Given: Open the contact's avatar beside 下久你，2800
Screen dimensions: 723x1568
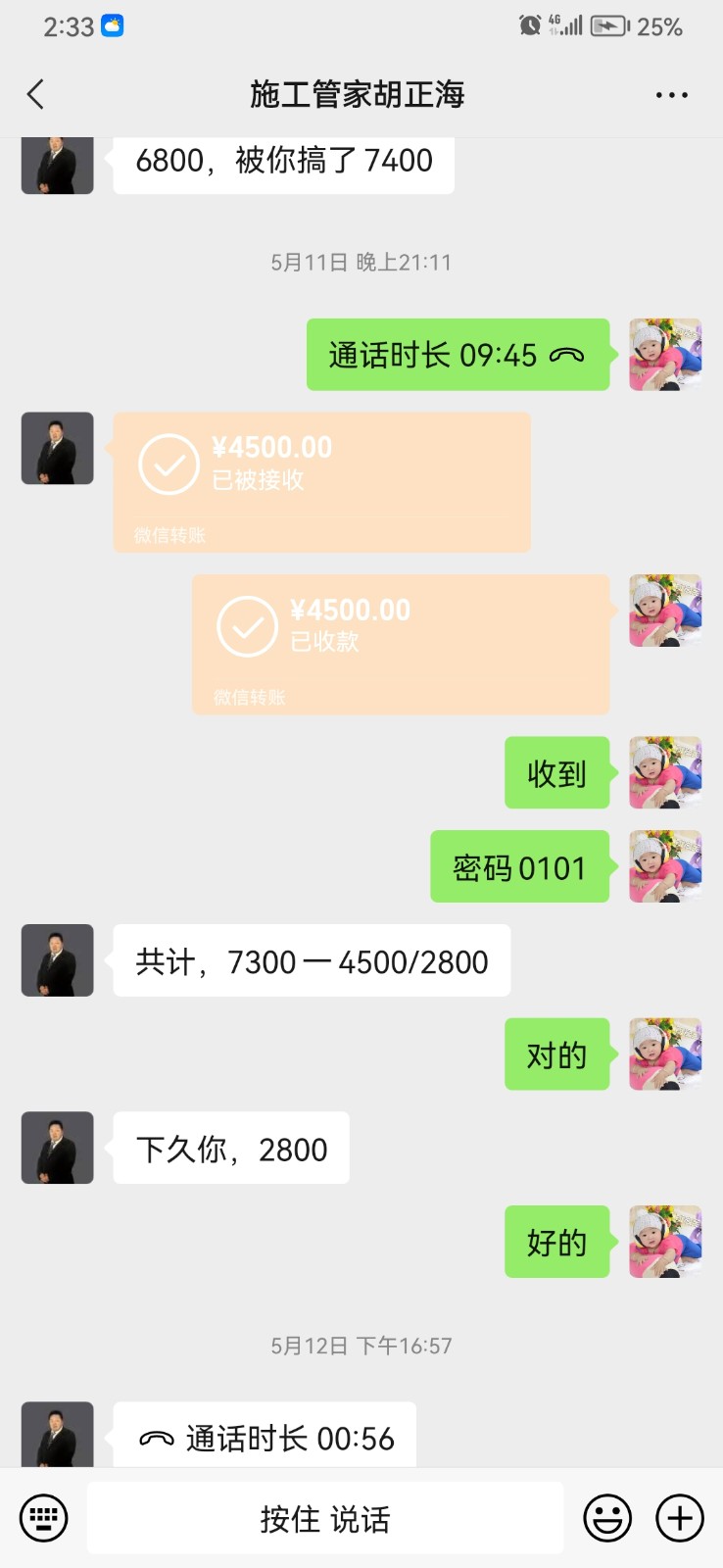Looking at the screenshot, I should pos(58,1148).
